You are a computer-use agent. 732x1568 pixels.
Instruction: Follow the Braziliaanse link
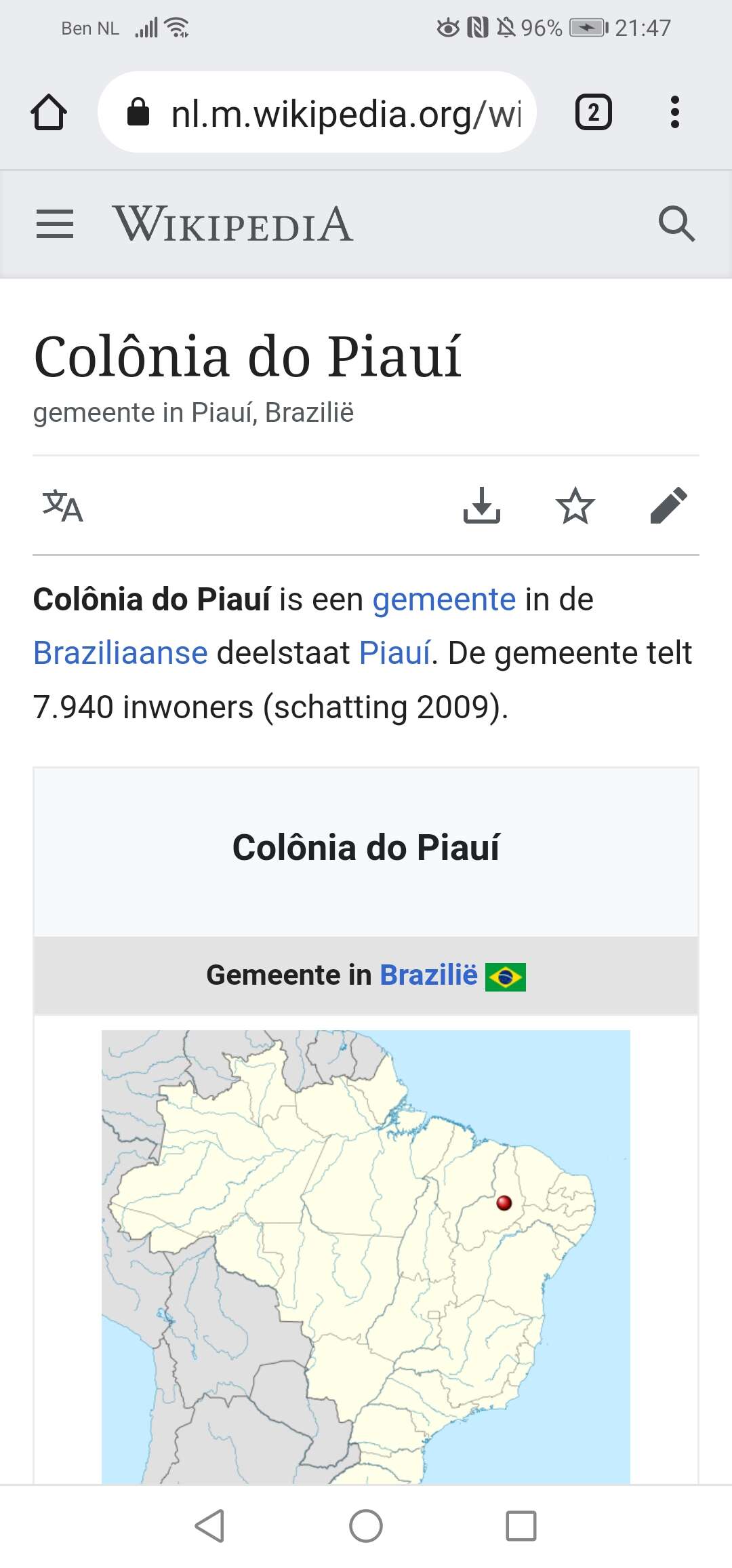[x=121, y=653]
